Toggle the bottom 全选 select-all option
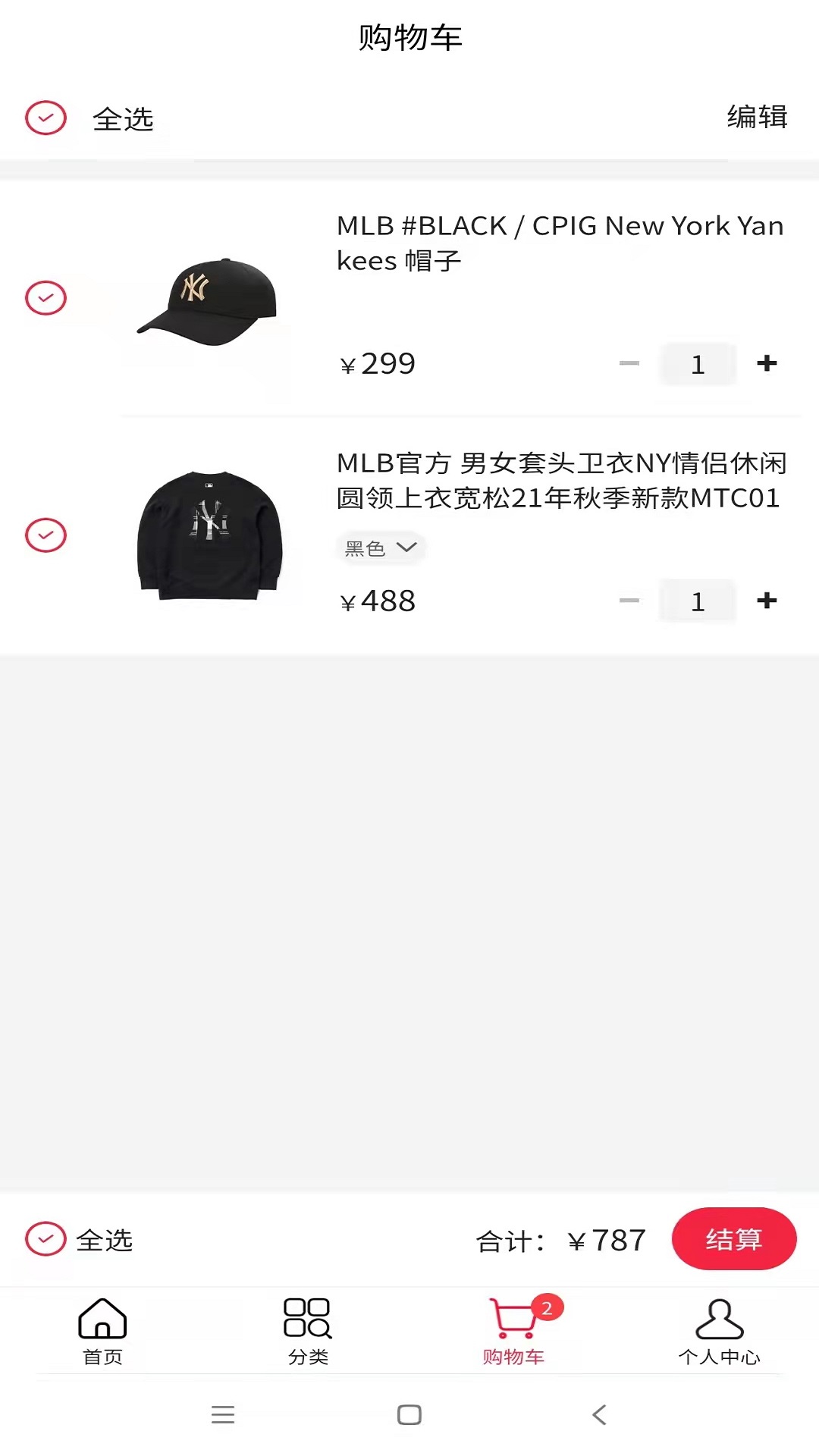Image resolution: width=819 pixels, height=1456 pixels. pos(45,1240)
